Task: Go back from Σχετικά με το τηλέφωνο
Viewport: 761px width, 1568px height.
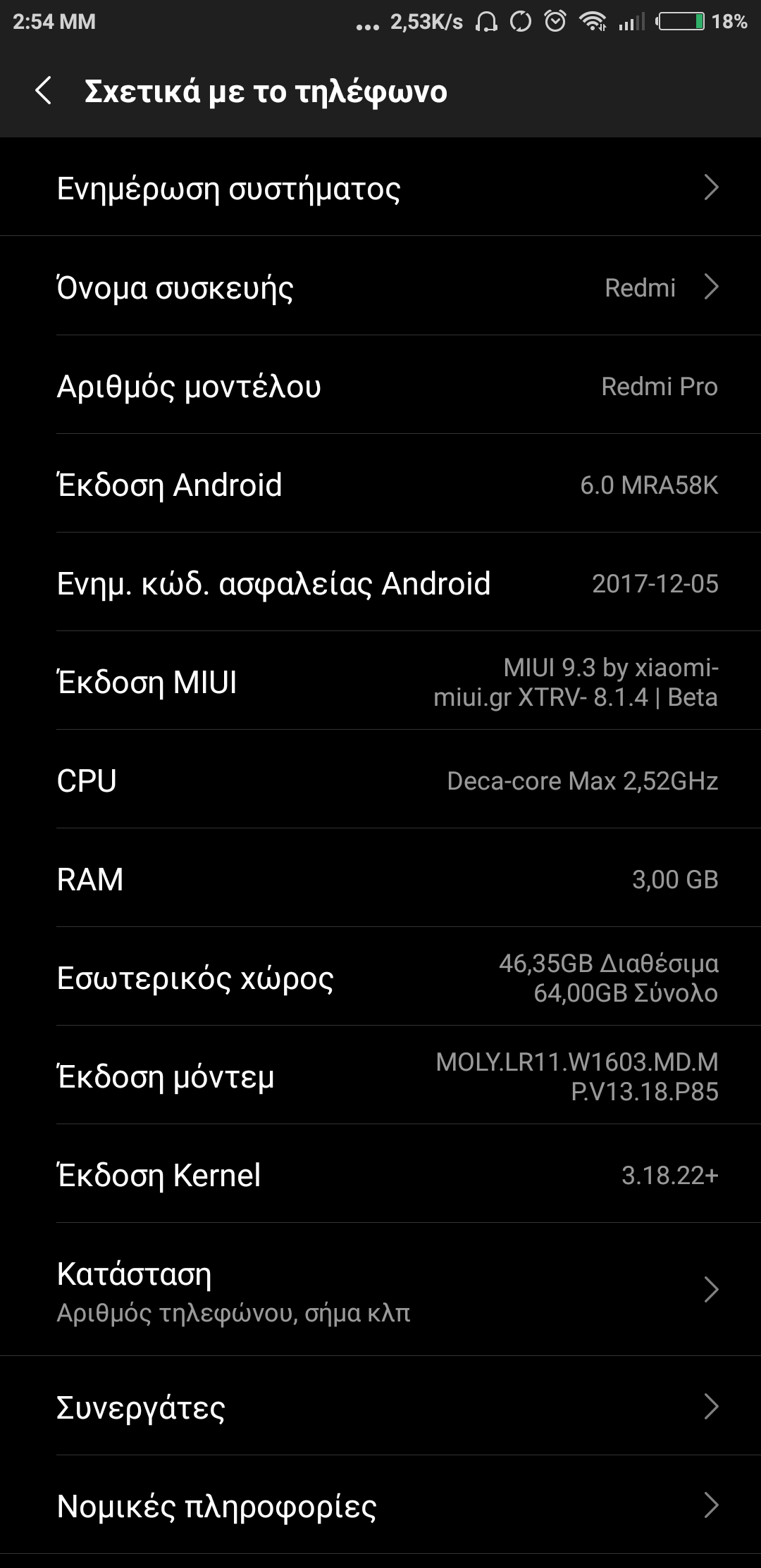Action: (44, 92)
